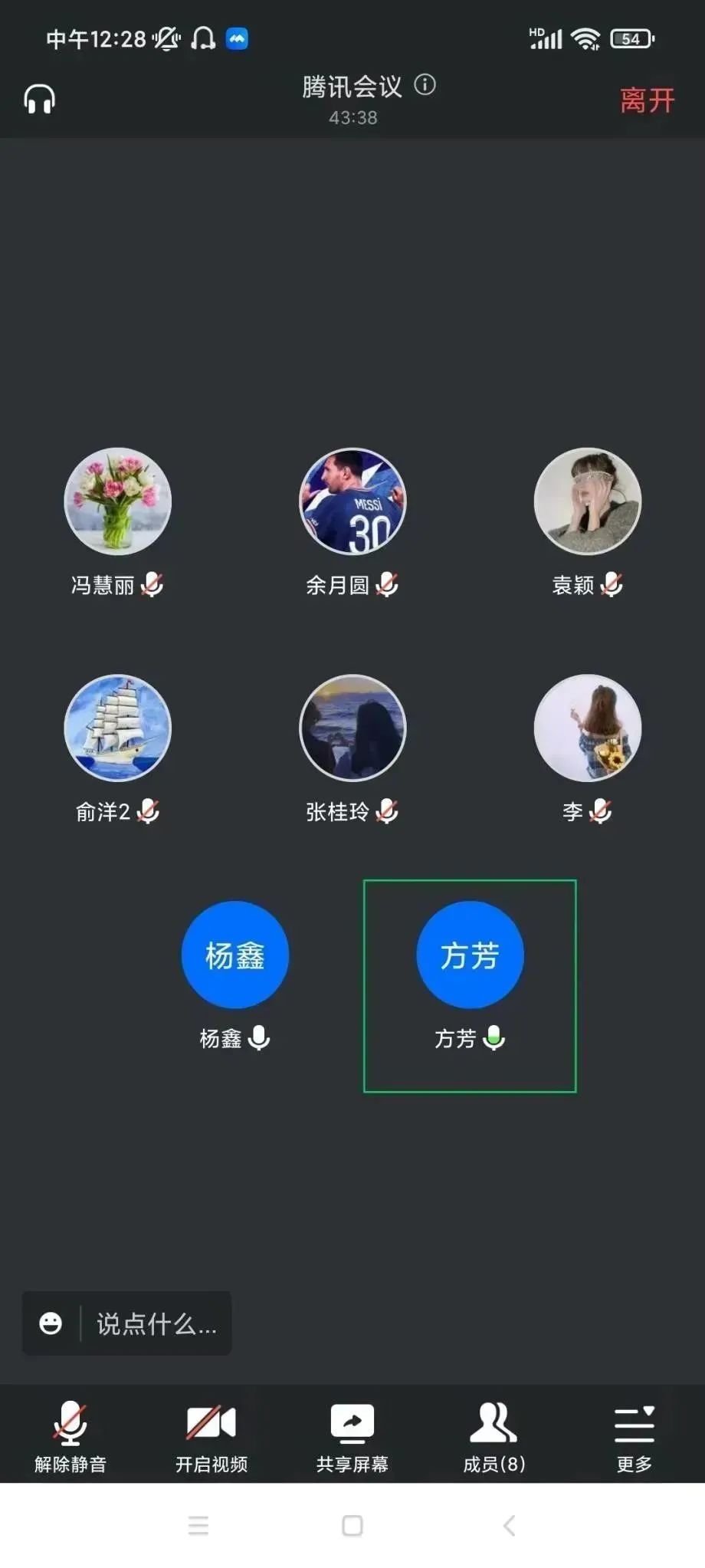Tap 余月圆's muted mic status indicator

pyautogui.click(x=387, y=584)
